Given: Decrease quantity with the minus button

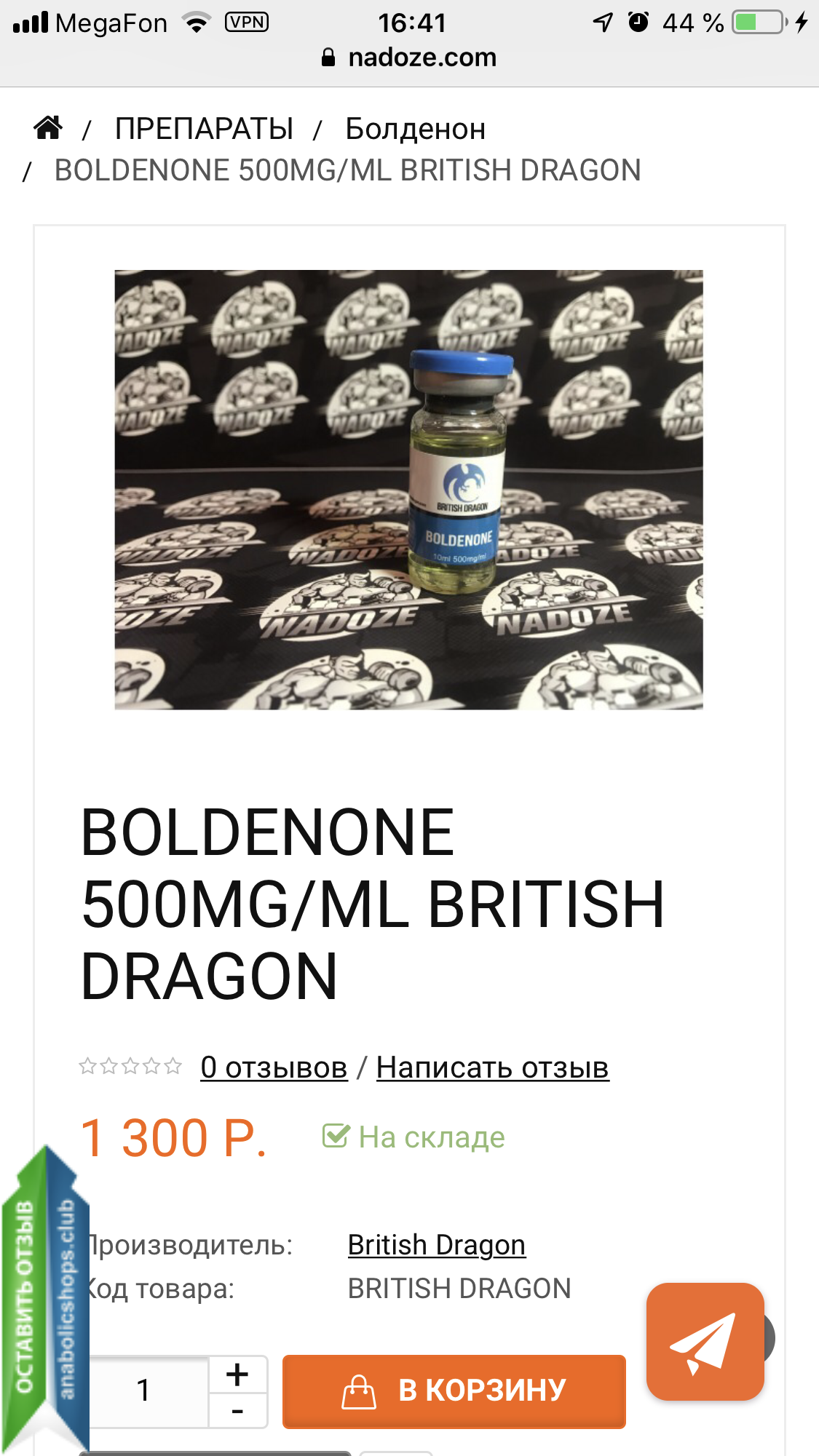Looking at the screenshot, I should pyautogui.click(x=237, y=1412).
